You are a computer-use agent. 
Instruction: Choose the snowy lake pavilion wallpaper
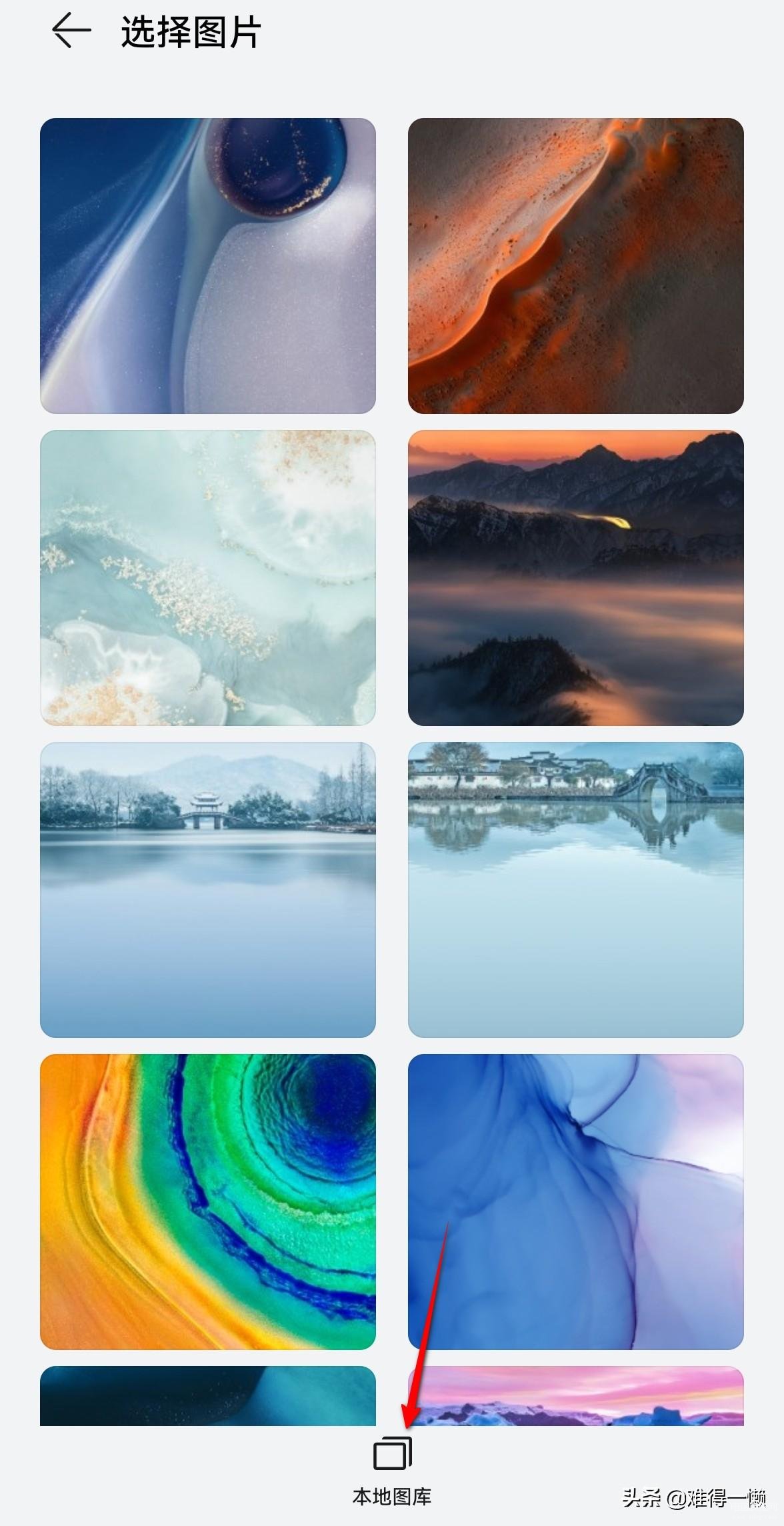[x=208, y=890]
